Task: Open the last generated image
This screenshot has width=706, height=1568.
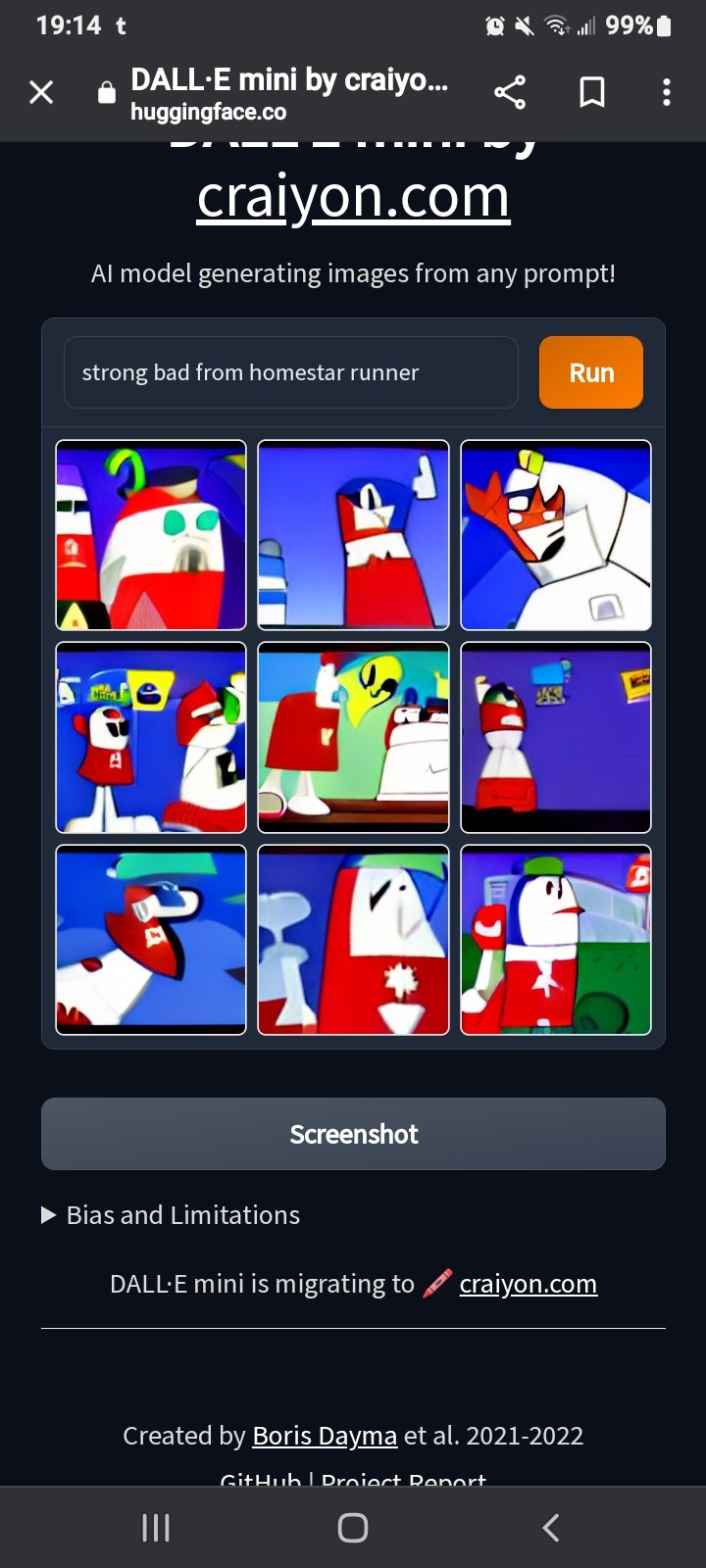Action: tap(556, 940)
